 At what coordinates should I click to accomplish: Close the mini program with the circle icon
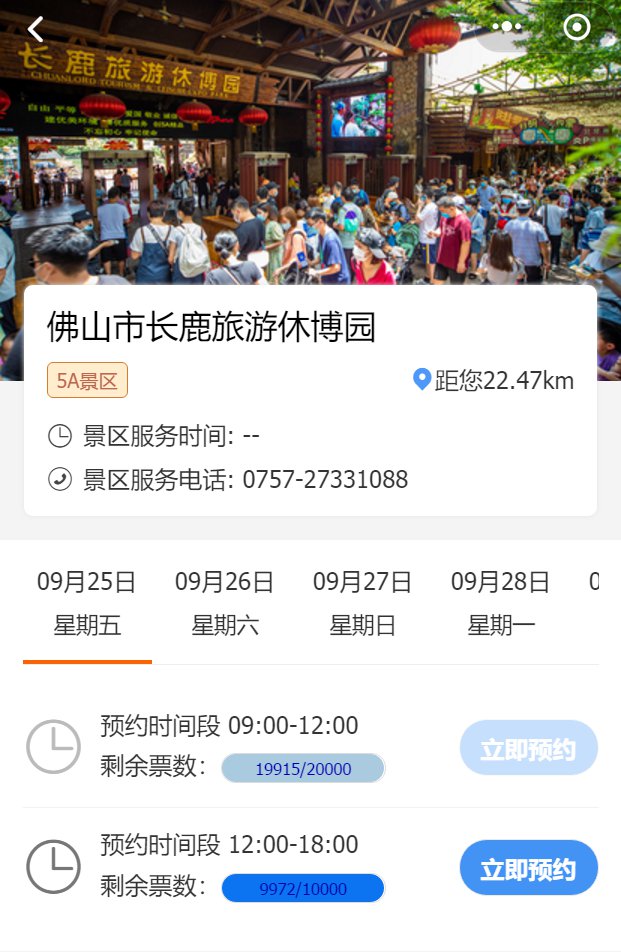click(x=577, y=27)
